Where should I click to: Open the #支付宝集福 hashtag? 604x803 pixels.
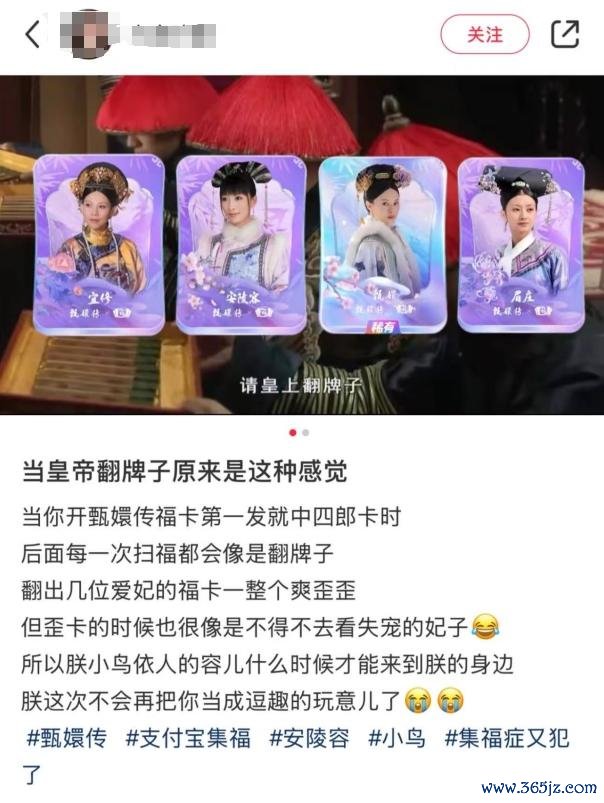pyautogui.click(x=188, y=739)
